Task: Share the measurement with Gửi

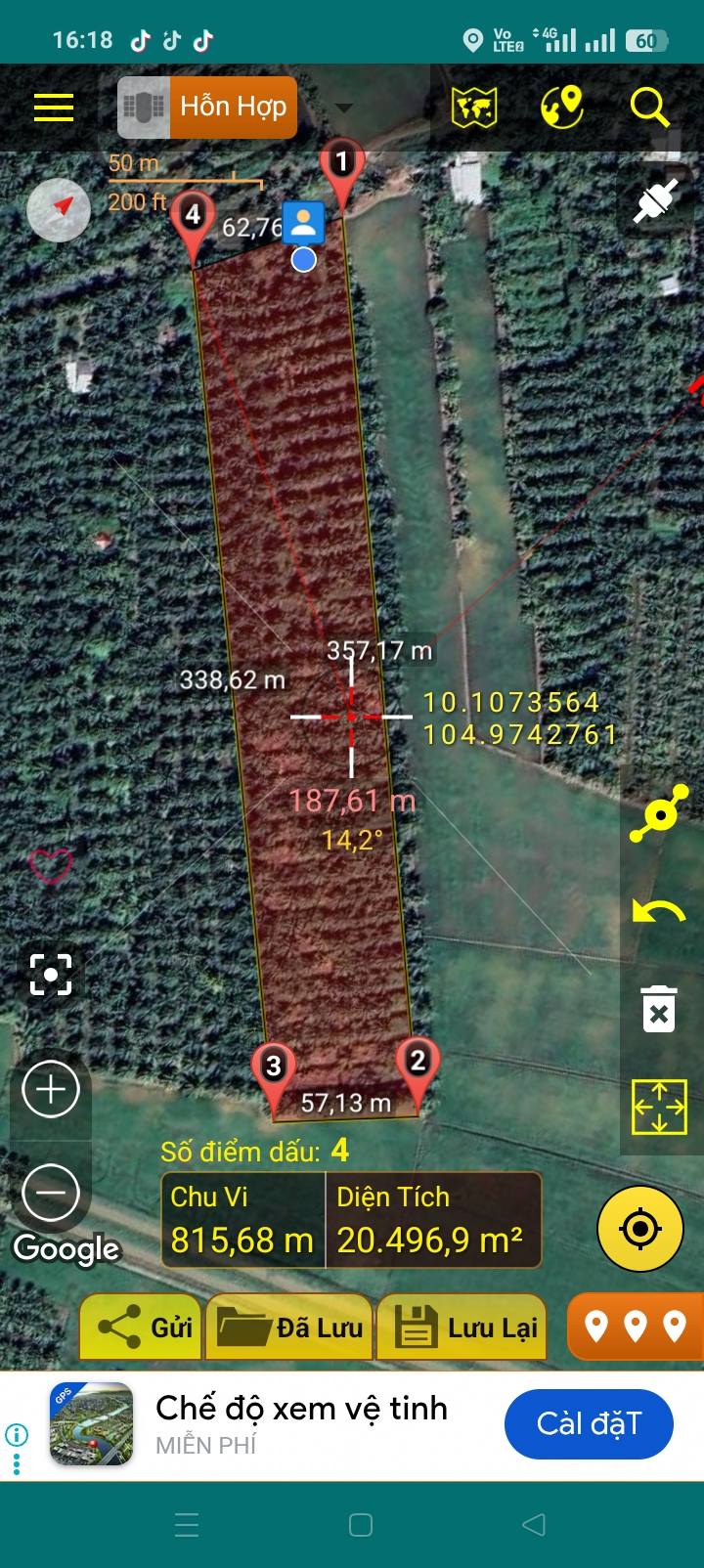Action: click(x=142, y=1327)
